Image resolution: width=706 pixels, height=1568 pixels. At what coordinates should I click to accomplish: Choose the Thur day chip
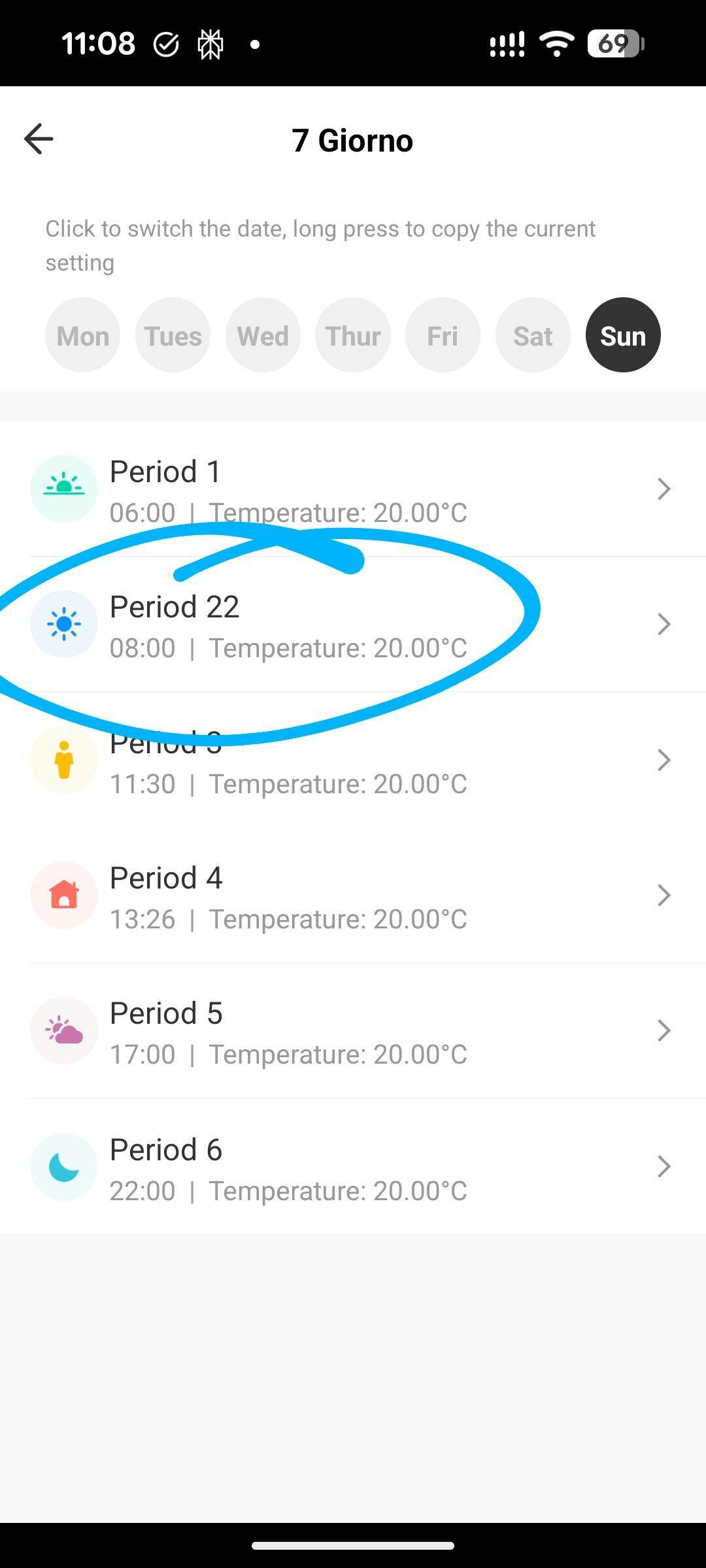[353, 336]
